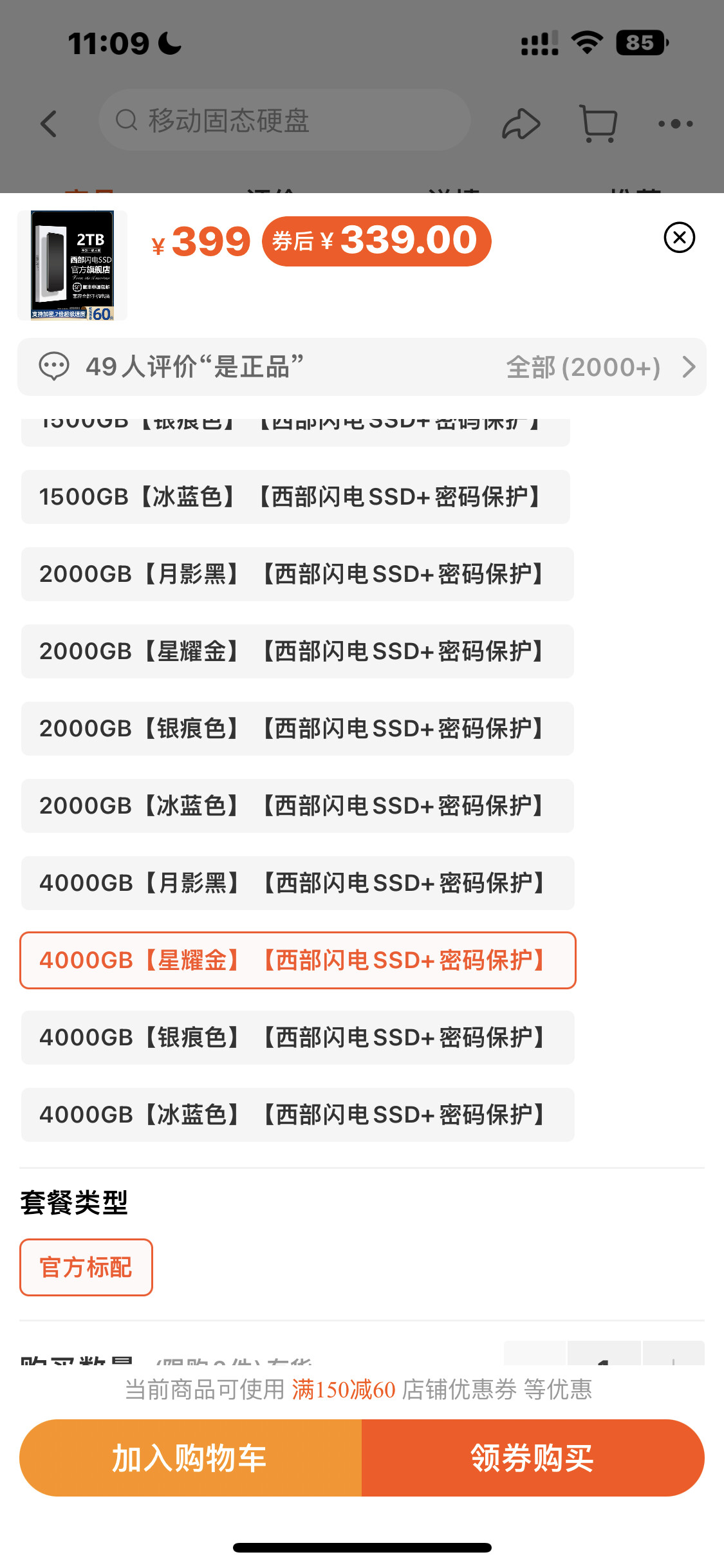Choose 2000GB 冰蓝色 option
This screenshot has width=724, height=1568.
pos(297,806)
